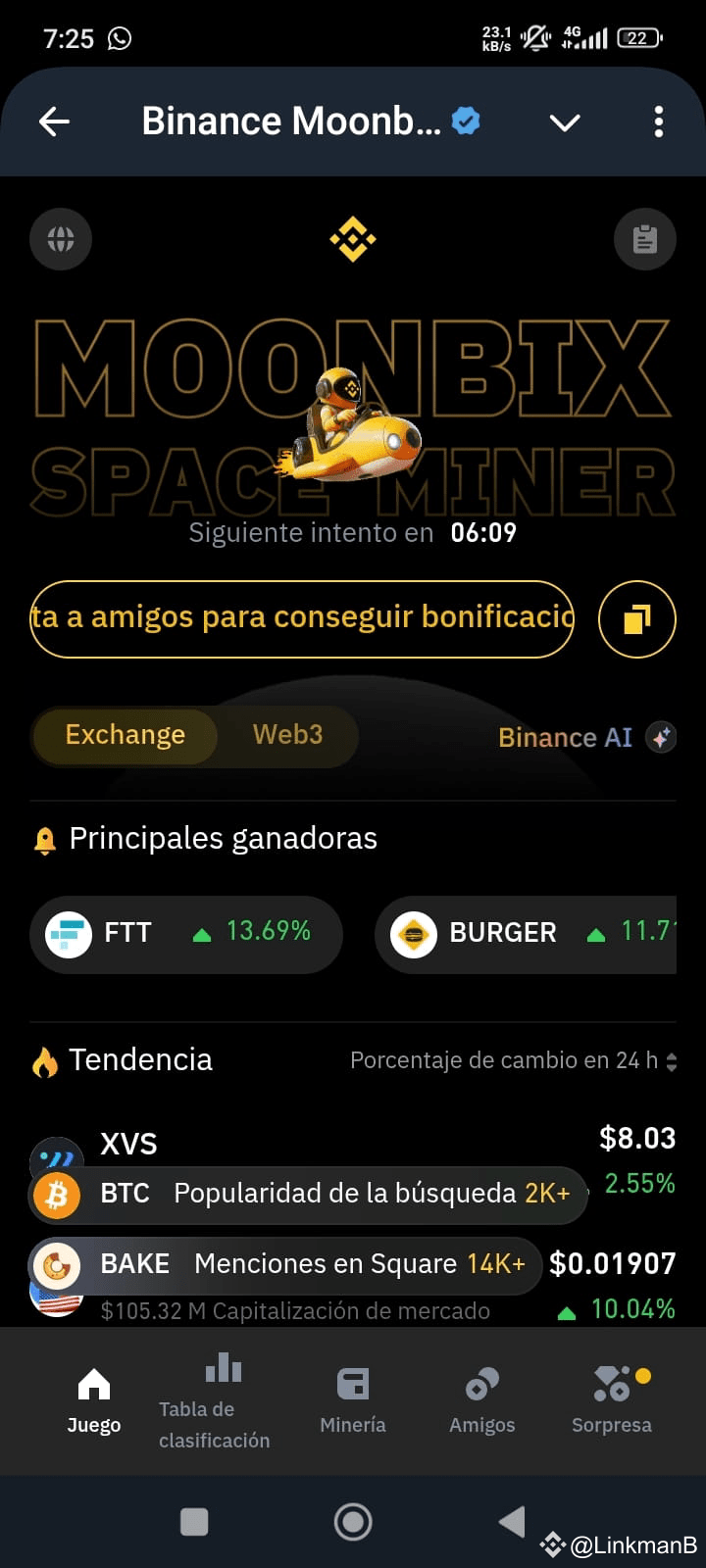
Task: Select the Minería mining icon
Action: [353, 1385]
